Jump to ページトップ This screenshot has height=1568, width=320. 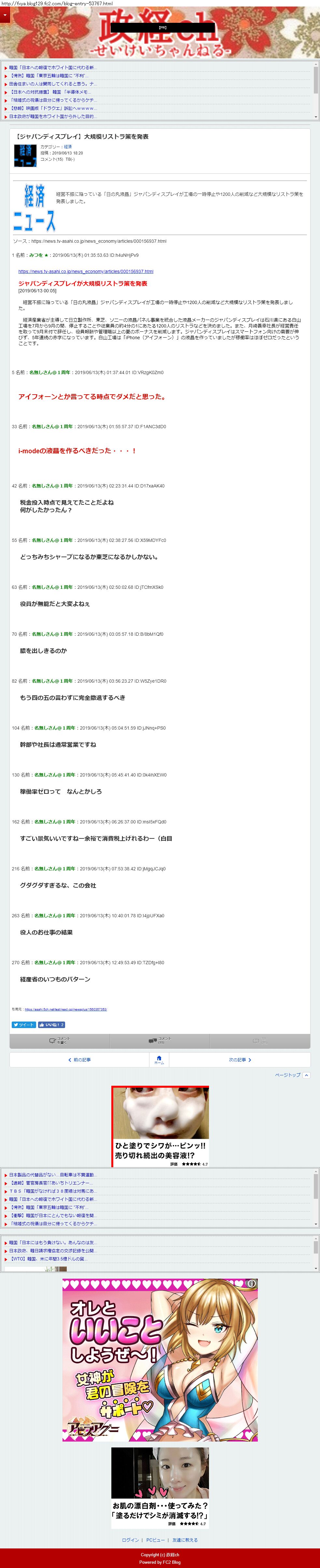pos(291,1075)
